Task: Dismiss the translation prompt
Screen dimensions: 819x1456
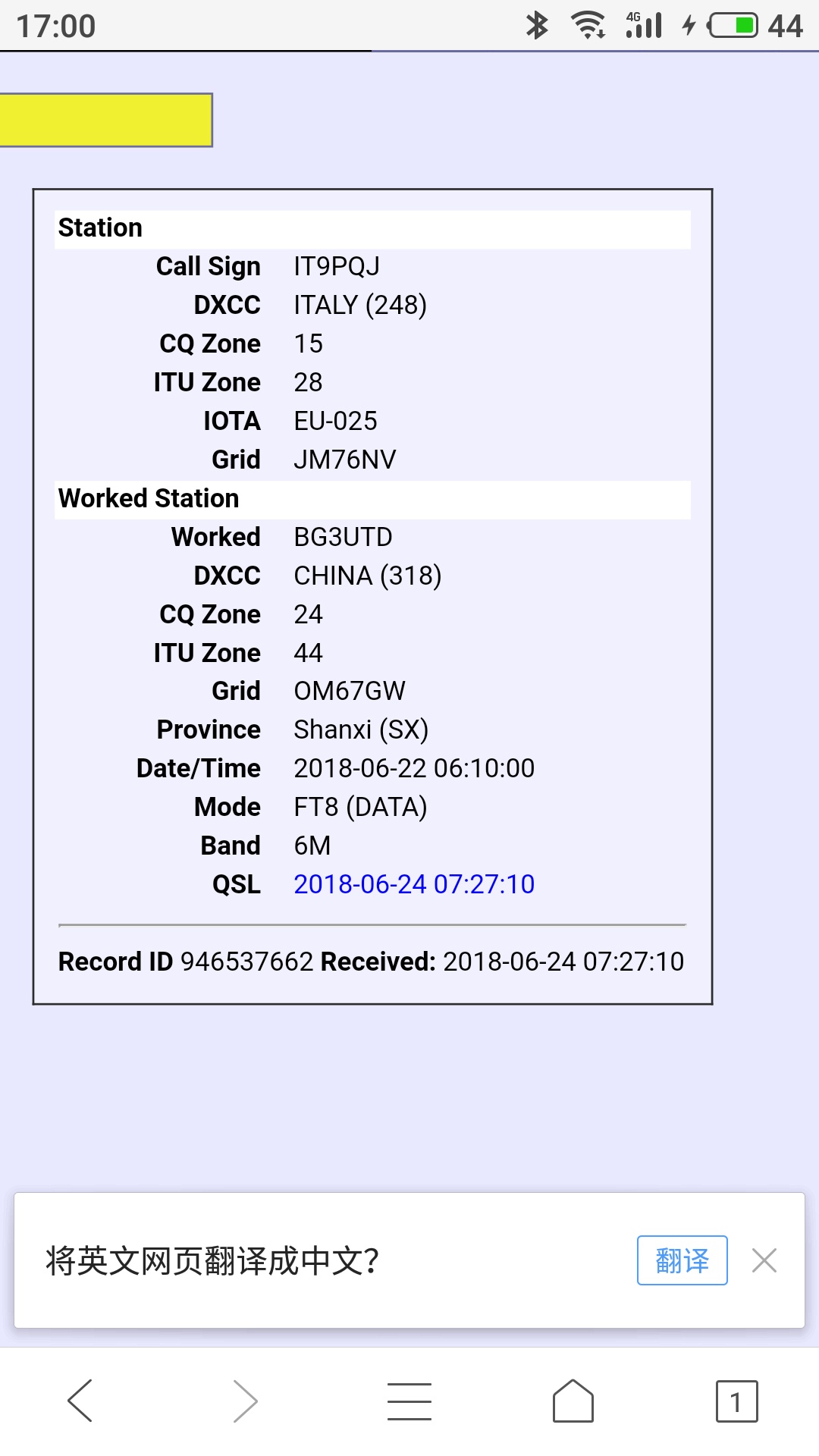Action: 764,1260
